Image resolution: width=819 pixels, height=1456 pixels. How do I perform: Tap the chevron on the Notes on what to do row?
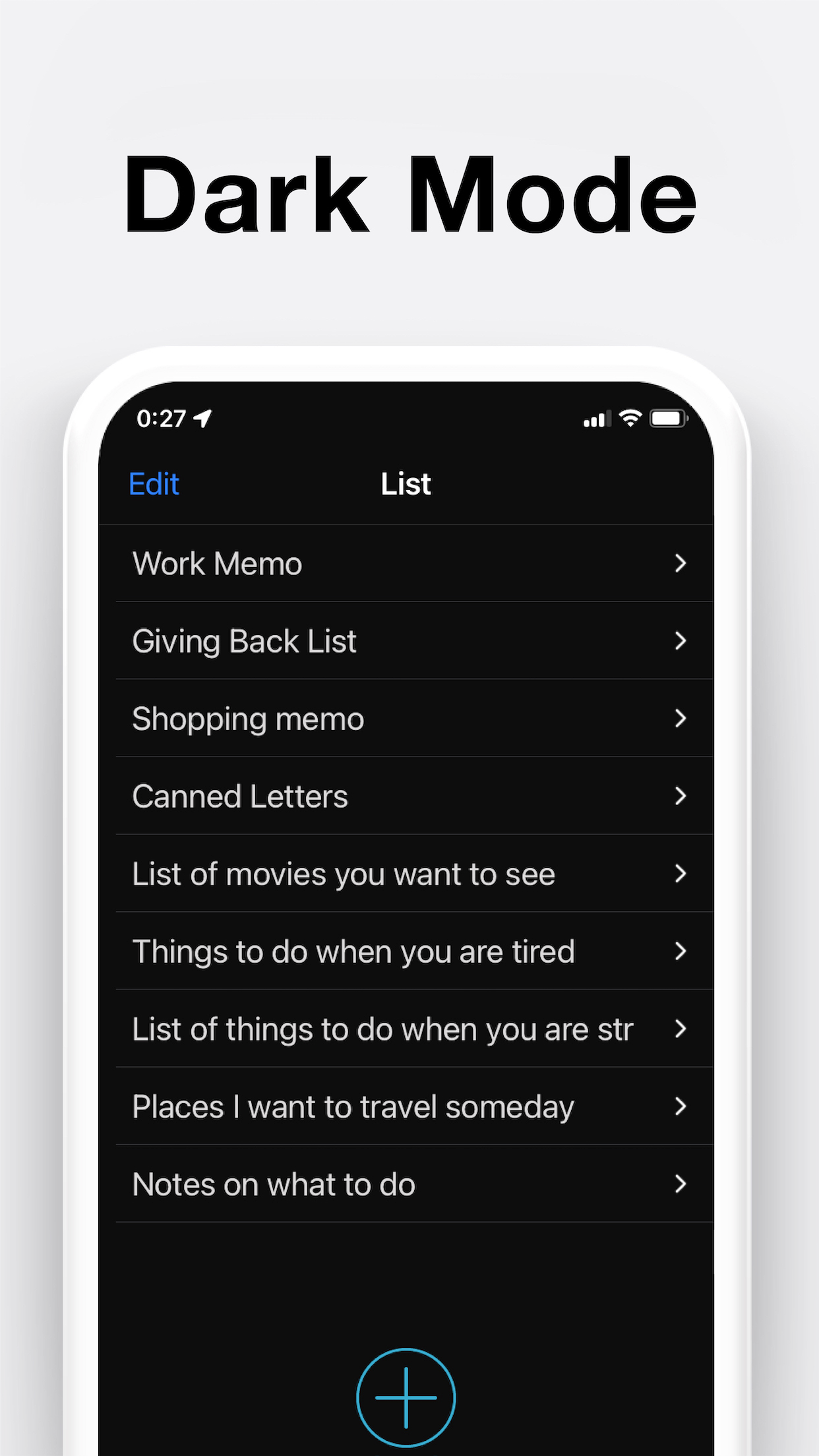click(681, 1184)
